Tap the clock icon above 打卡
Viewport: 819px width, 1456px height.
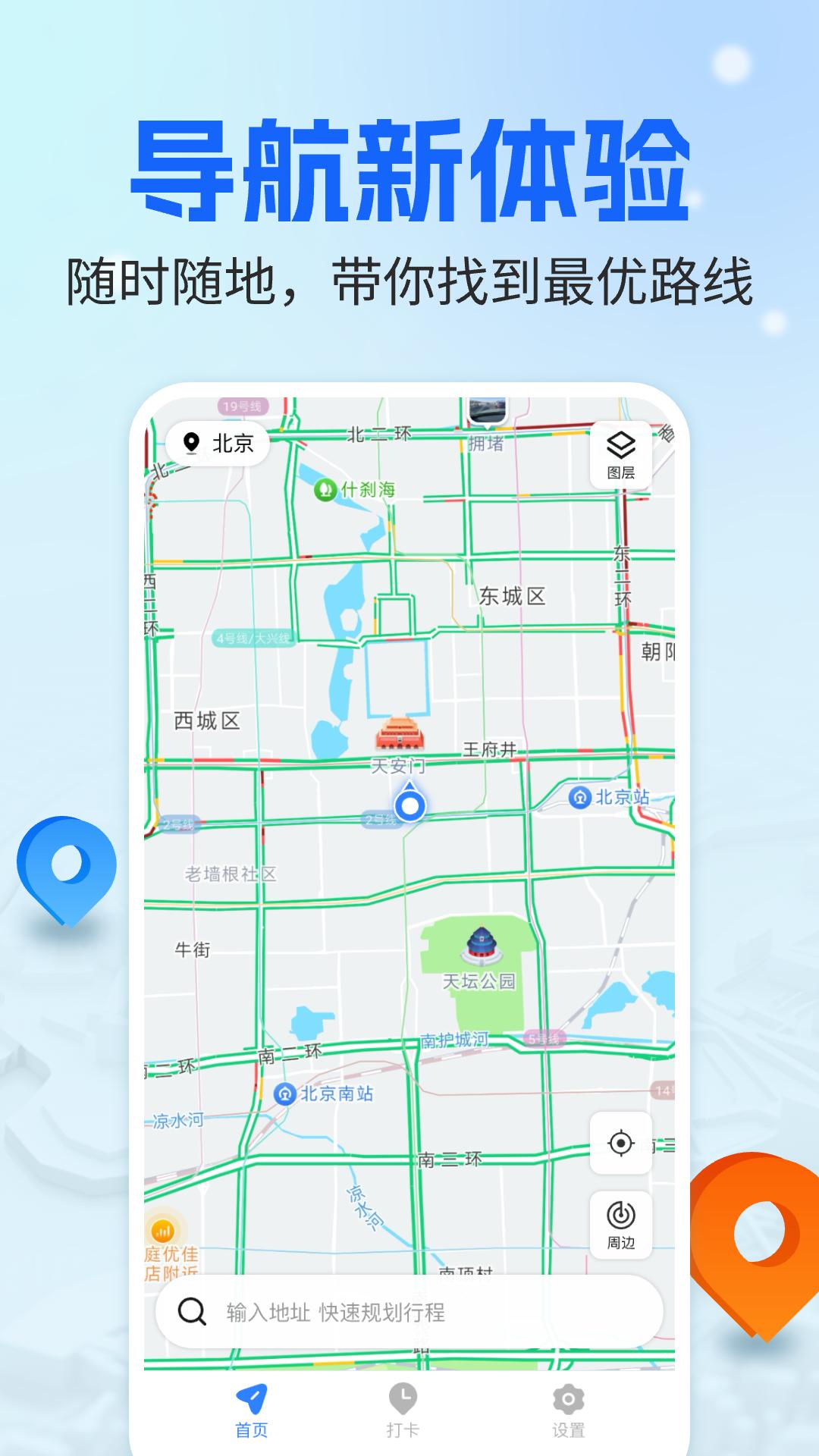pyautogui.click(x=402, y=1398)
